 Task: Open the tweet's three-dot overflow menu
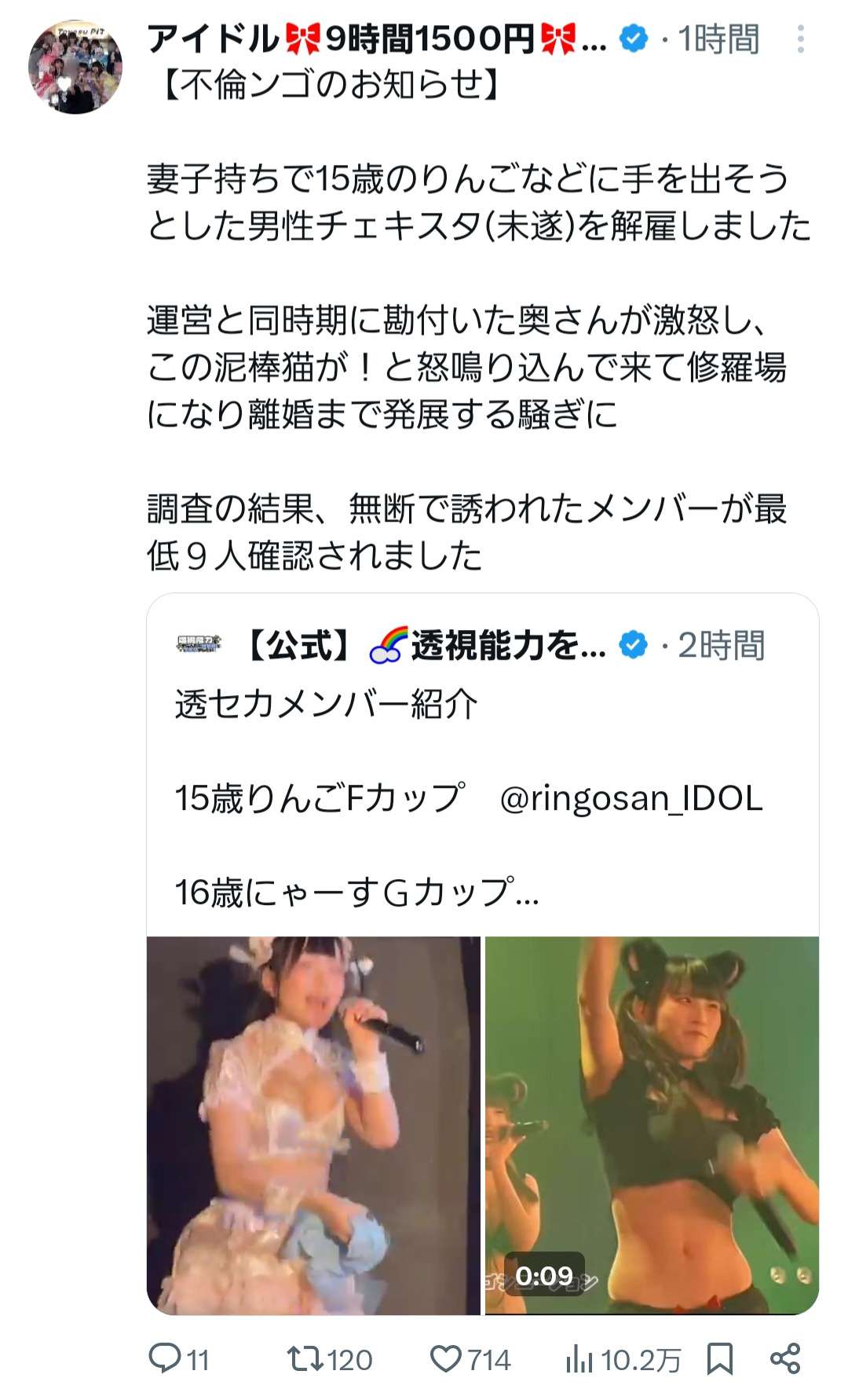point(800,39)
